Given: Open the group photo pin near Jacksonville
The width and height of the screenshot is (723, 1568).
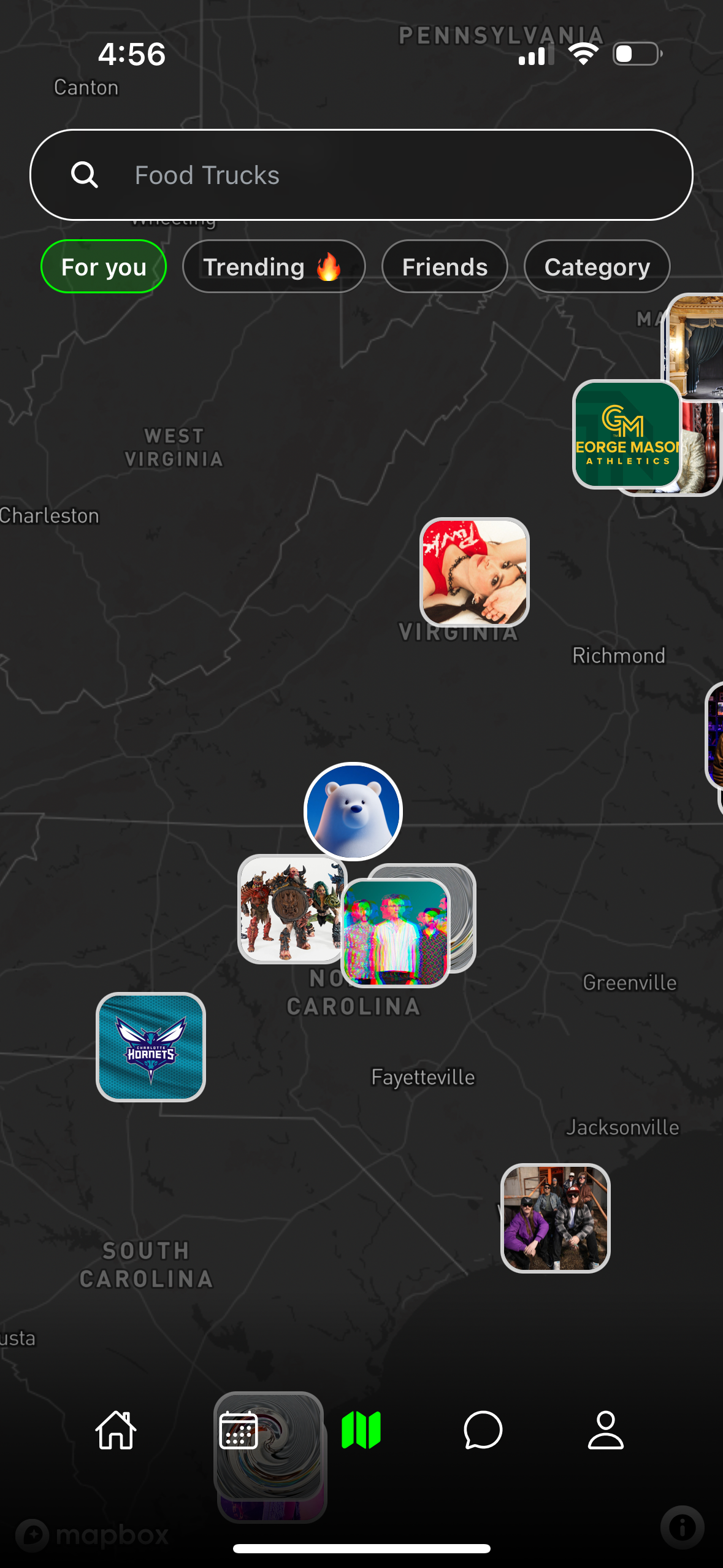Looking at the screenshot, I should (556, 1218).
